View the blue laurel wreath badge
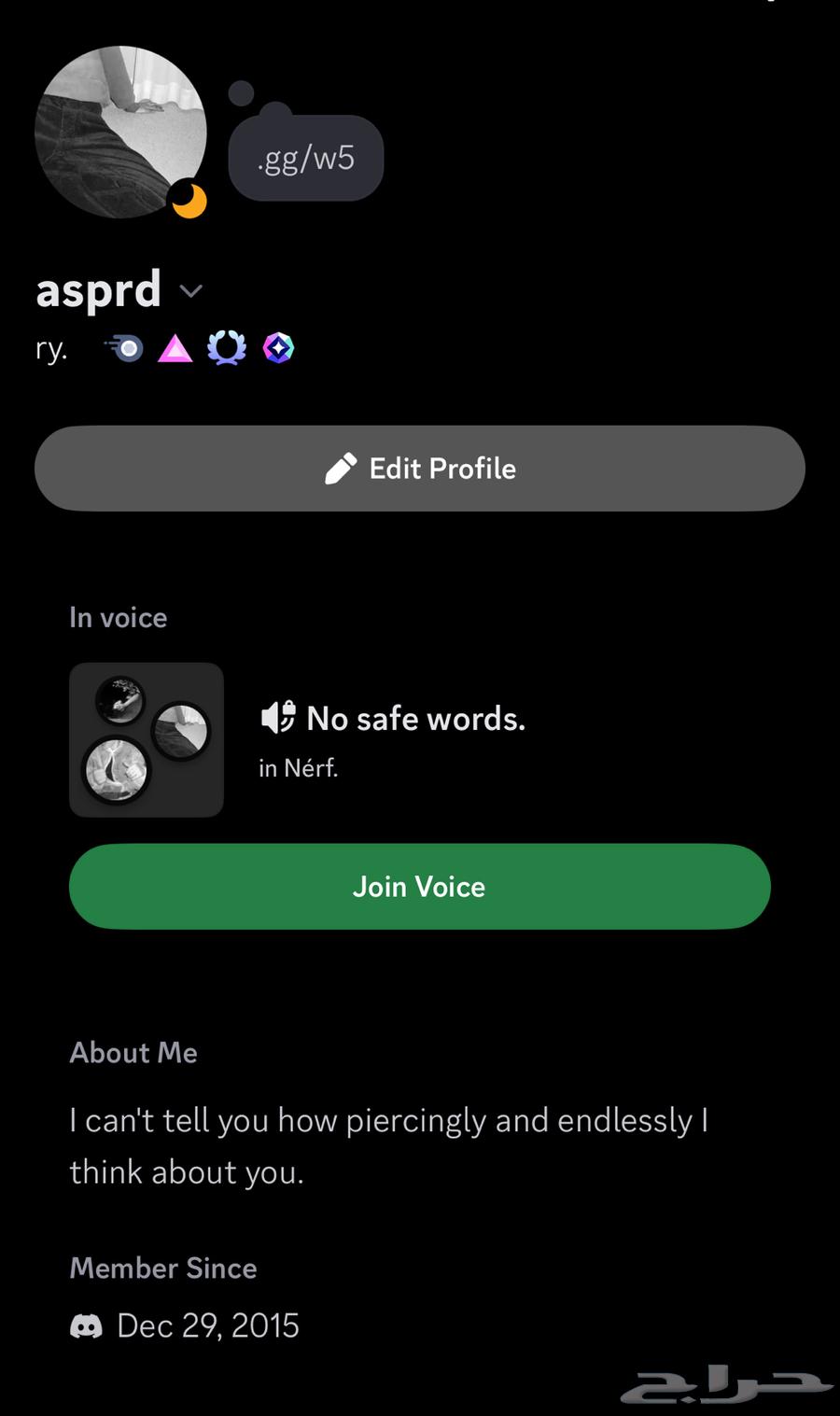The height and width of the screenshot is (1416, 840). coord(227,348)
